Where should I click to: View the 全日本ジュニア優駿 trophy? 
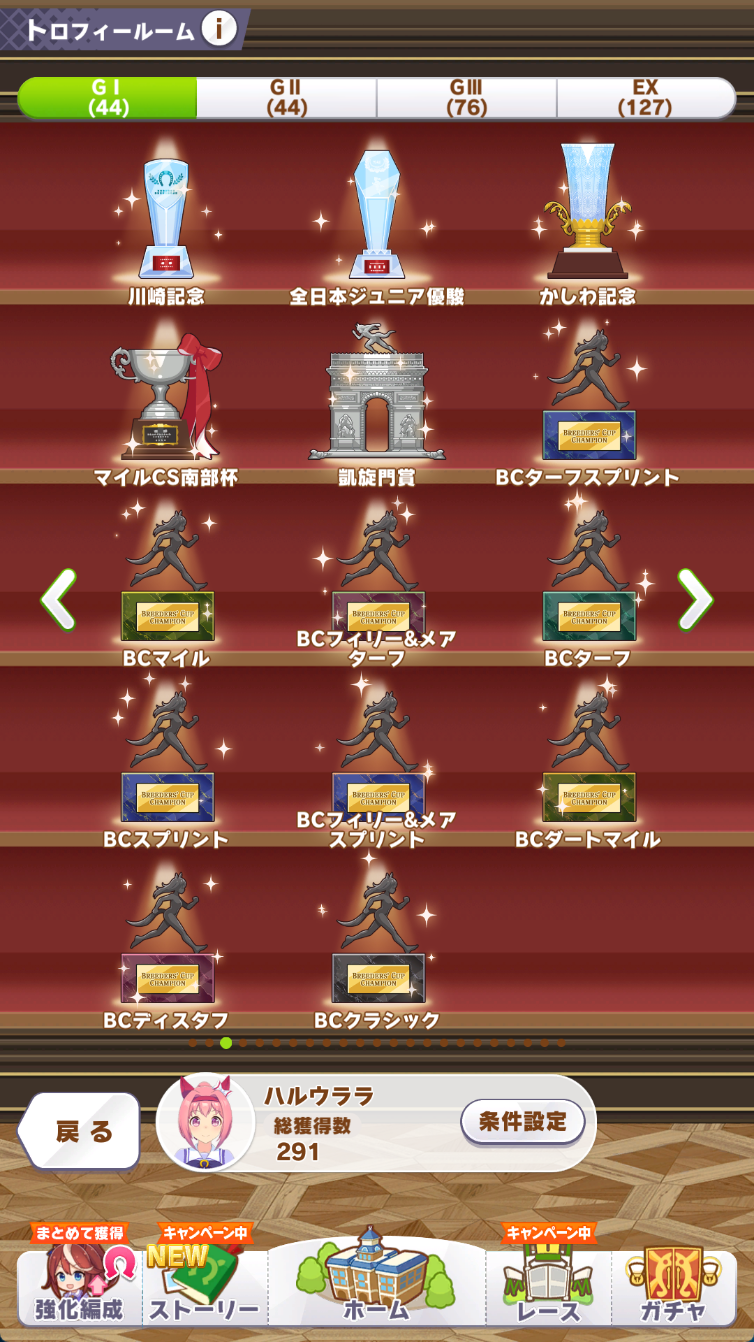click(x=377, y=220)
